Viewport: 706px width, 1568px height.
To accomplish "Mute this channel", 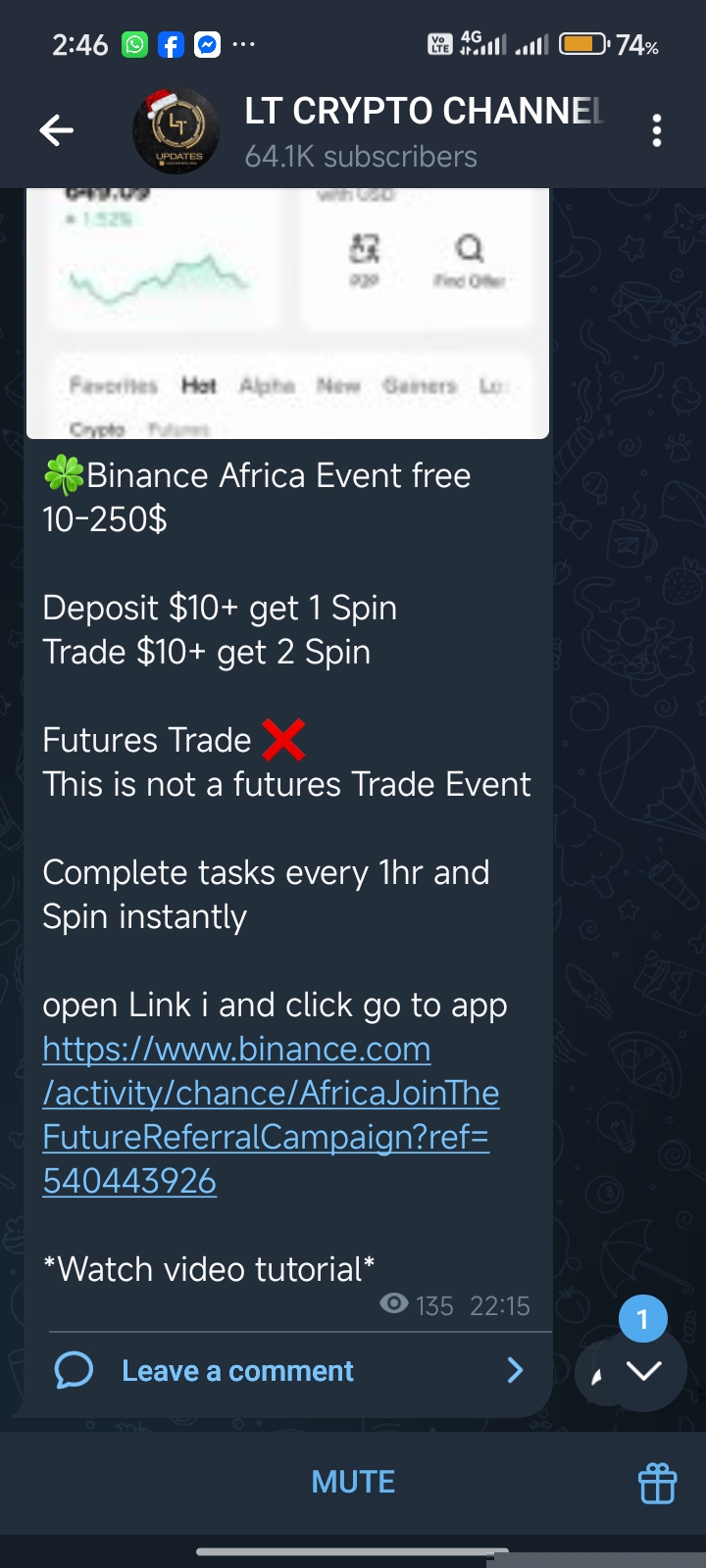I will (x=353, y=1482).
